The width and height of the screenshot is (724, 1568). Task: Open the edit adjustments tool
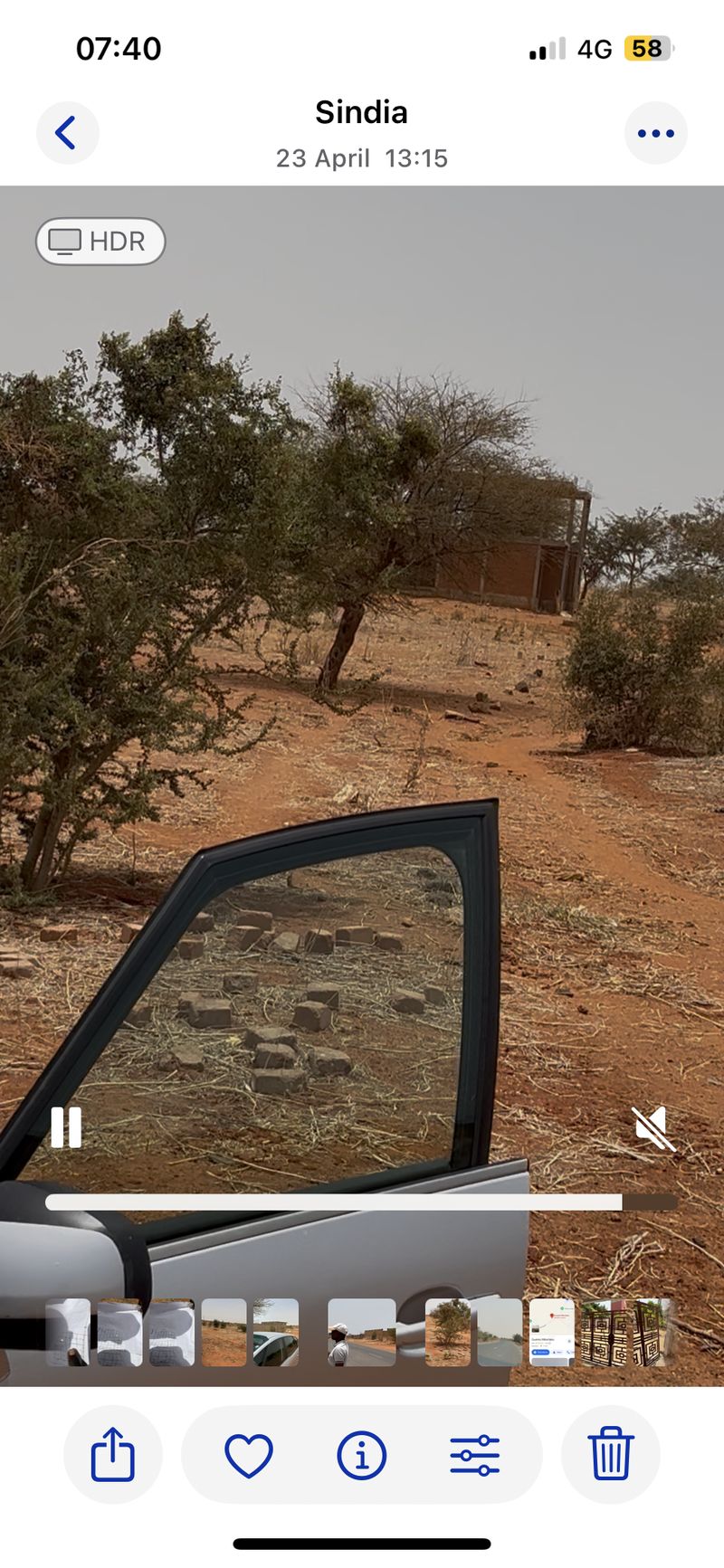475,1455
